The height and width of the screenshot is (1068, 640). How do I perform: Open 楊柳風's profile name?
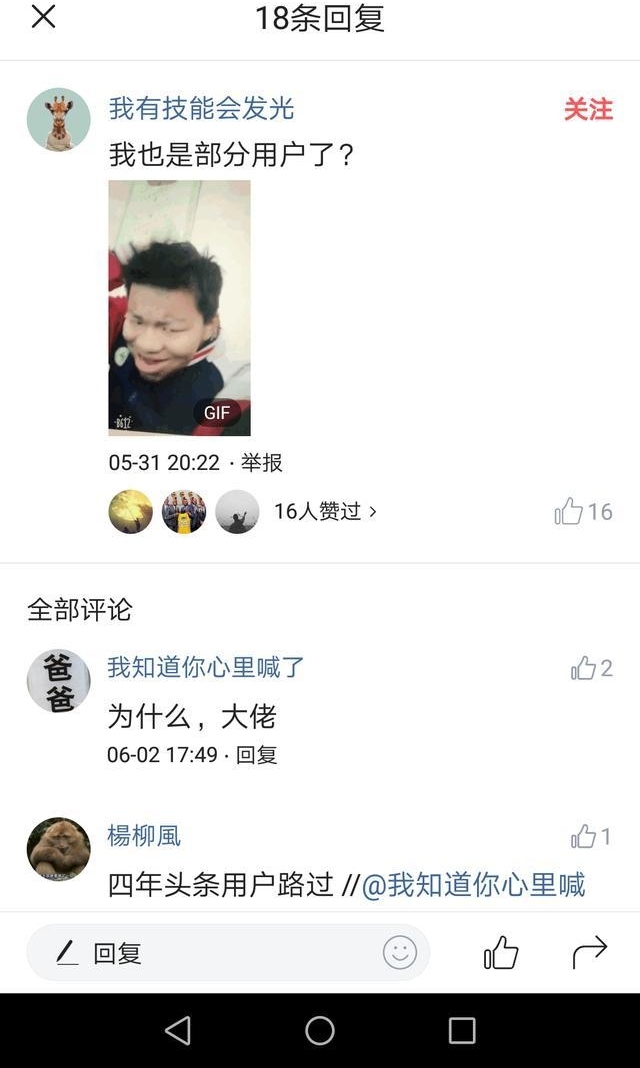pos(144,836)
